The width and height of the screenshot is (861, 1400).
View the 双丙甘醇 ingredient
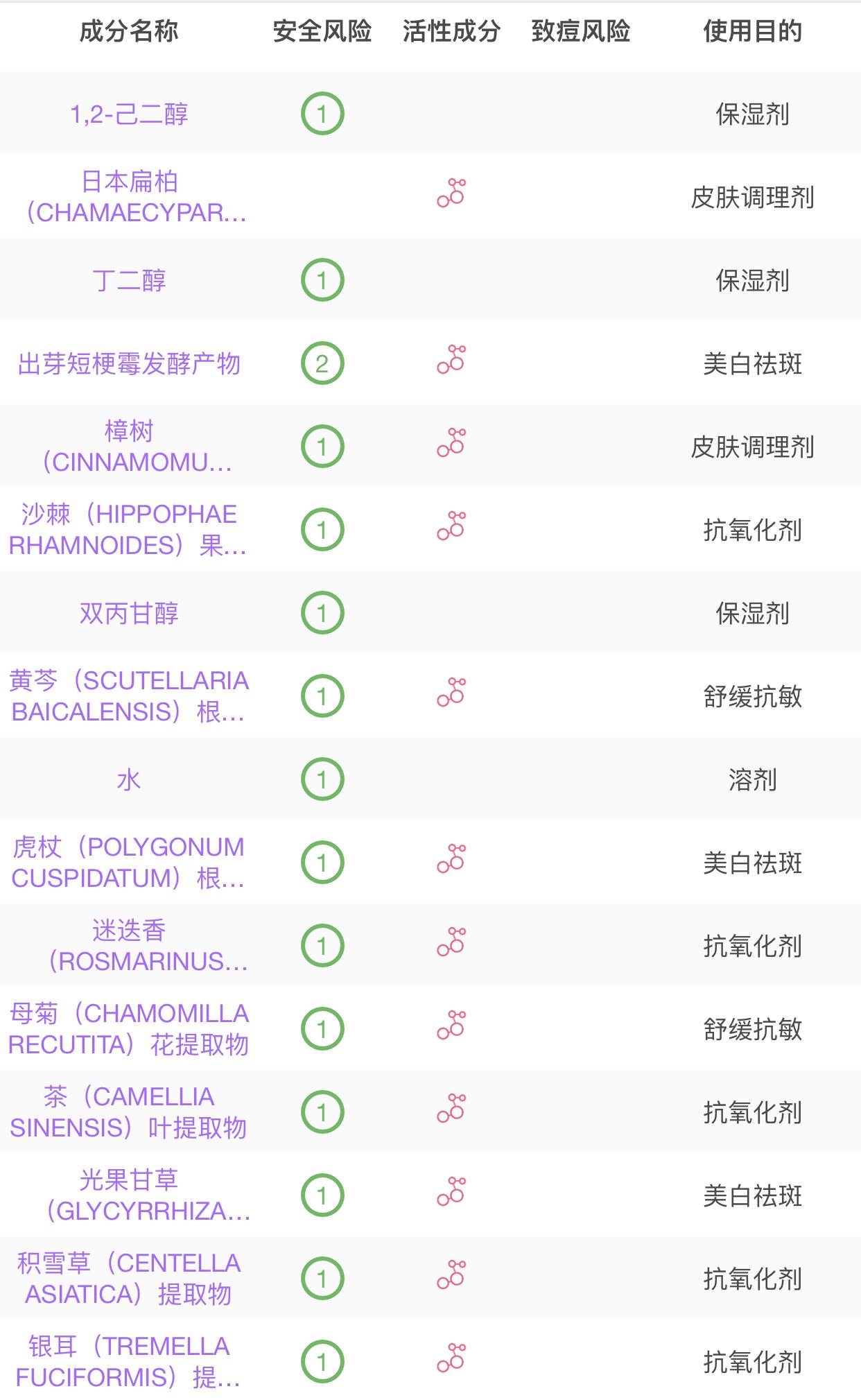(x=129, y=613)
